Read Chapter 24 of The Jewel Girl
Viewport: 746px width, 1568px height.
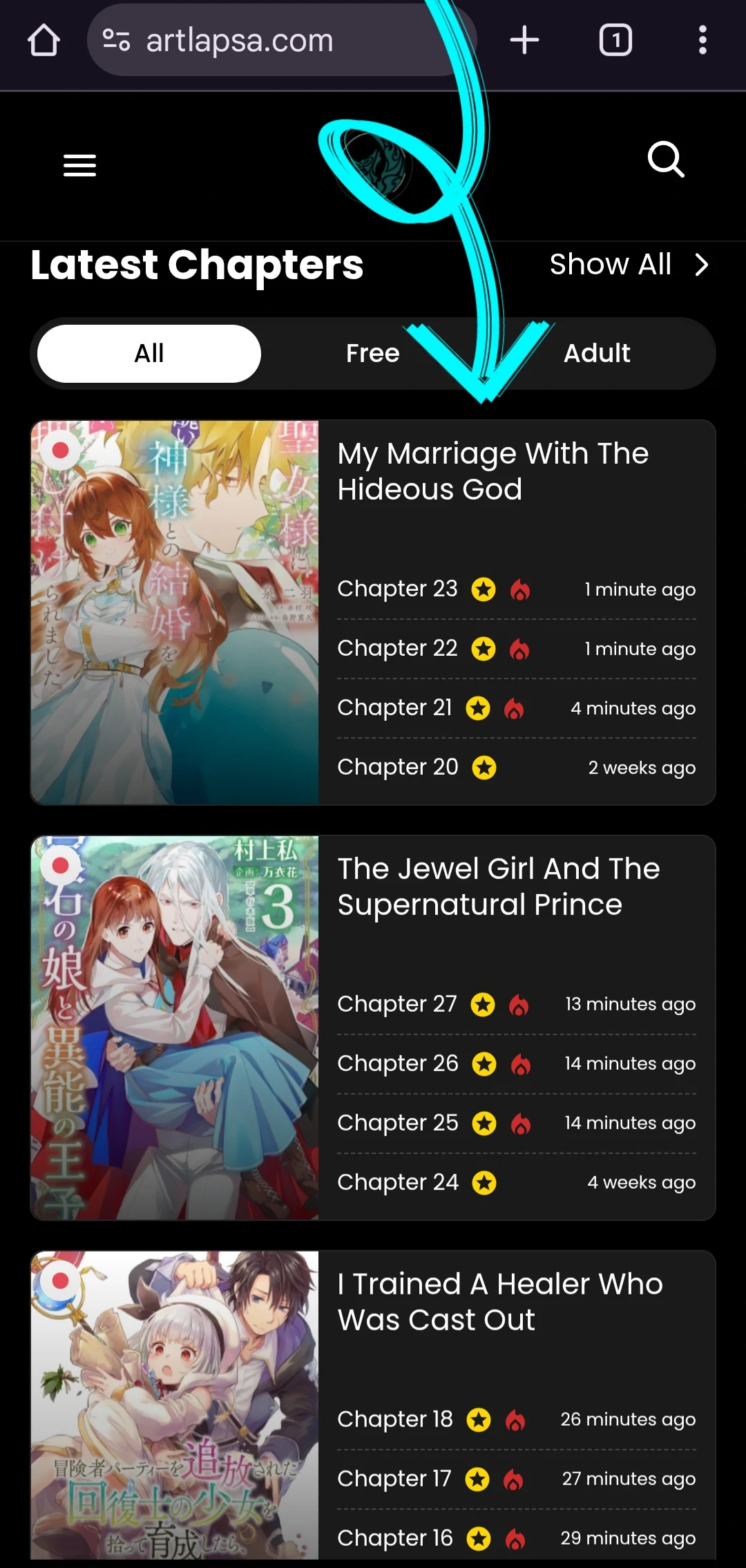click(x=397, y=1182)
